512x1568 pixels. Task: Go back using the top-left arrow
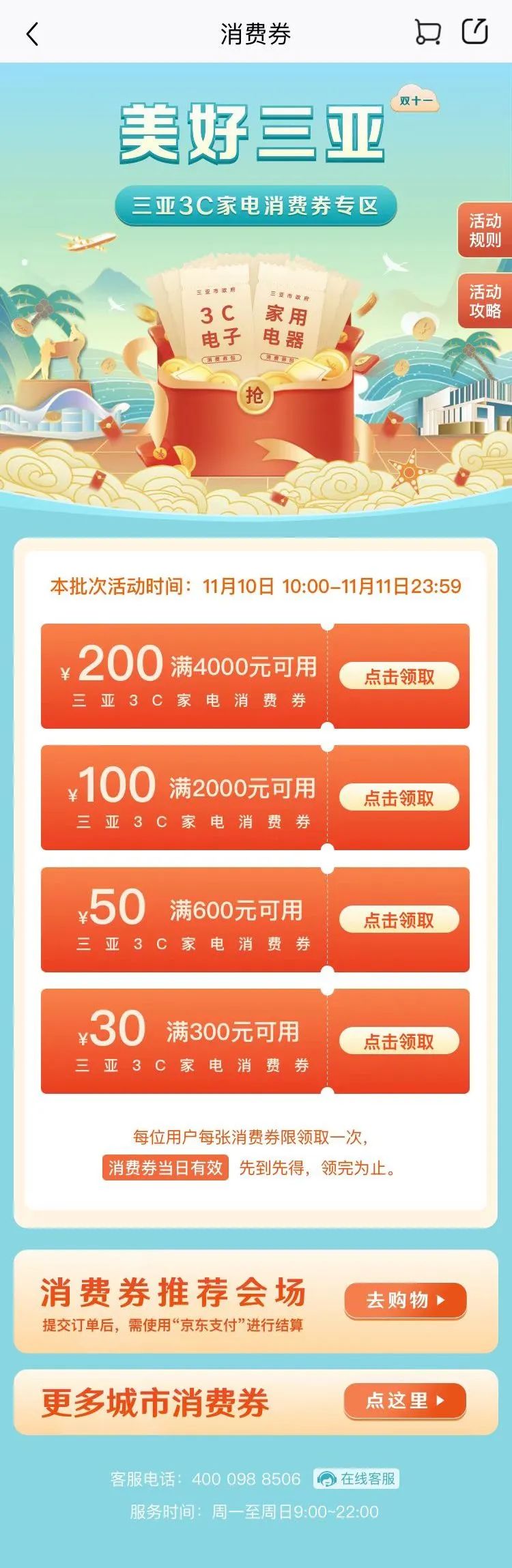[x=32, y=34]
